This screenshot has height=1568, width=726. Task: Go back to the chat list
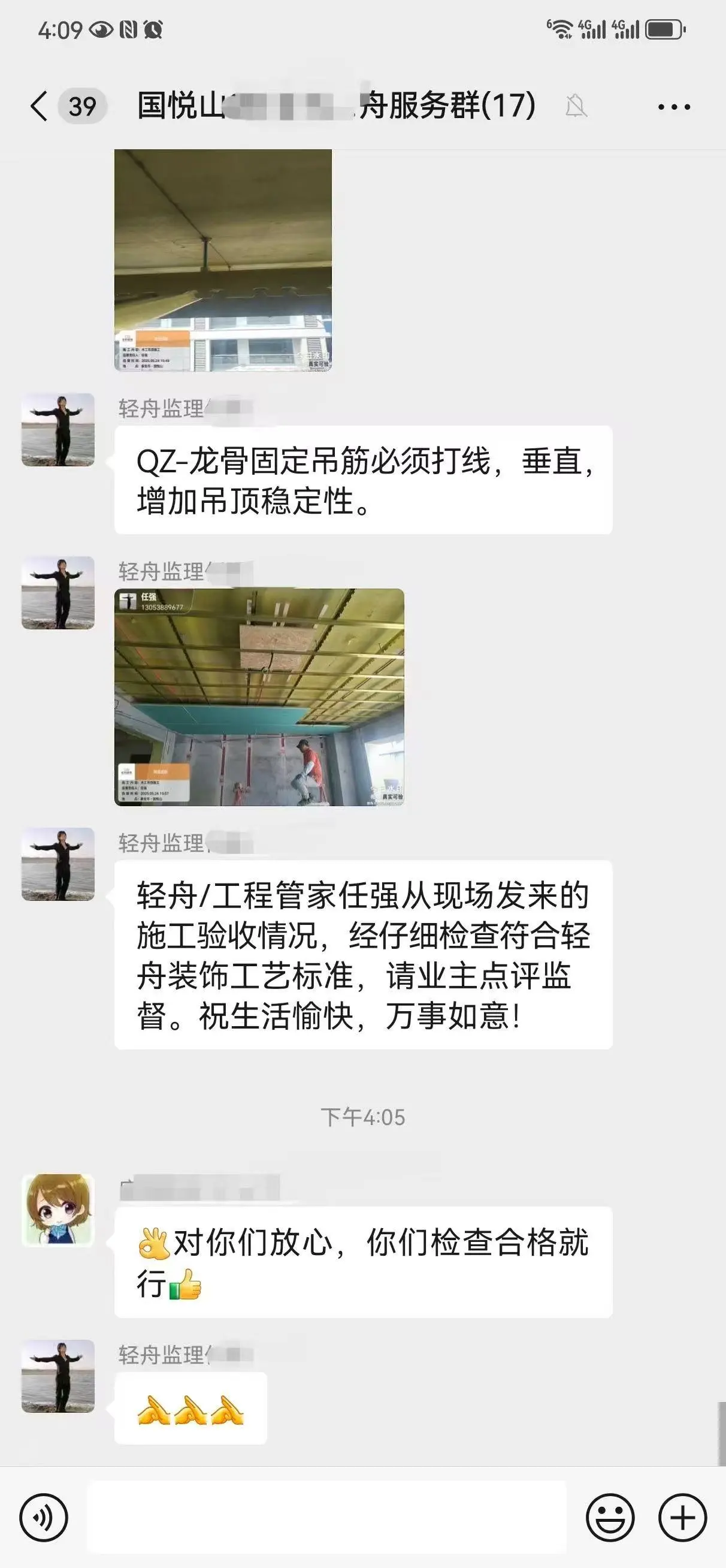pos(40,107)
